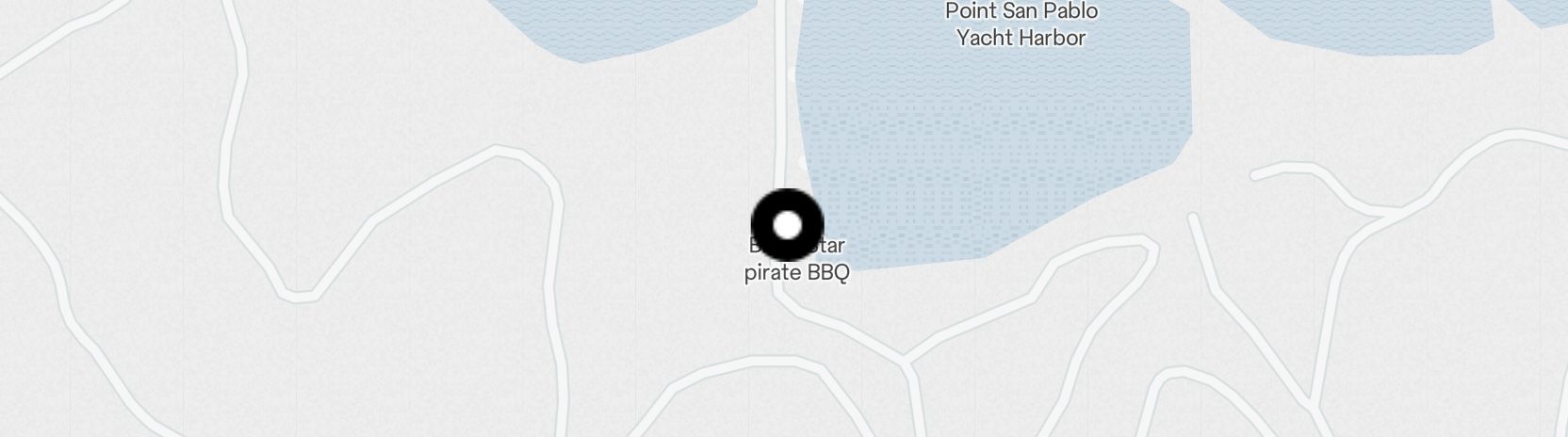Tap the black location pin marker
The width and height of the screenshot is (1568, 437).
(x=788, y=225)
